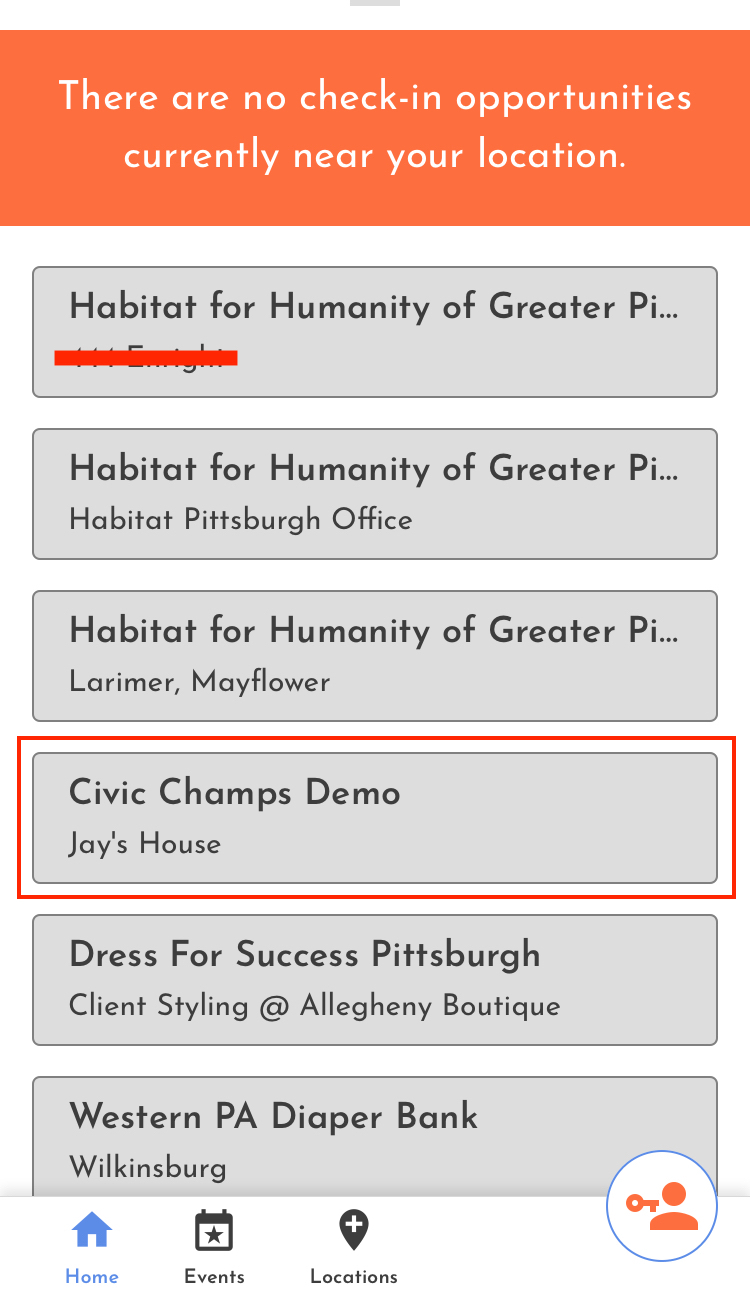Open Habitat for Humanity Habitat Pittsburgh Office
Screen dimensions: 750x1294
[x=375, y=494]
